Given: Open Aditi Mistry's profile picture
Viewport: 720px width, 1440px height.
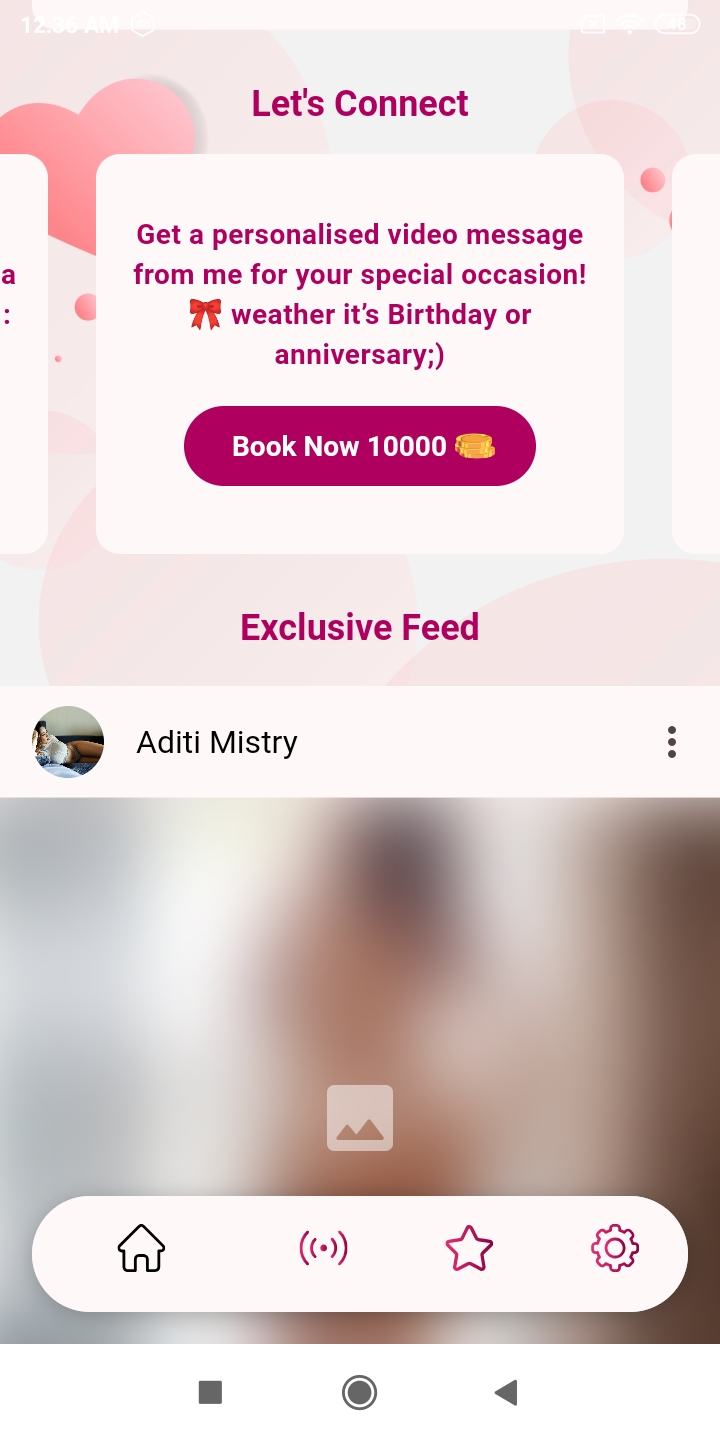Looking at the screenshot, I should [68, 742].
